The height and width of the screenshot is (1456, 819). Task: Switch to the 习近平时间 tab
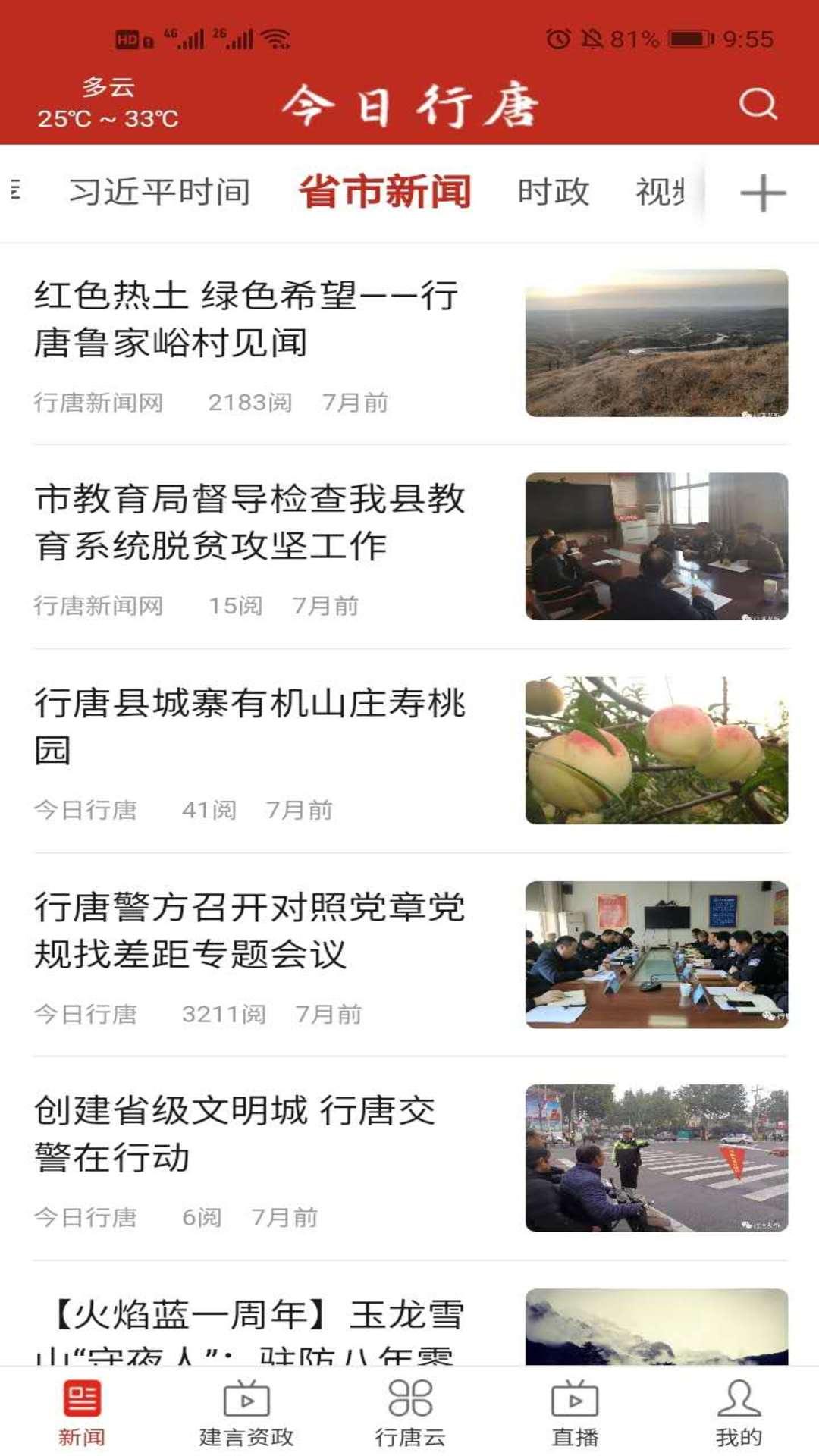coord(159,193)
